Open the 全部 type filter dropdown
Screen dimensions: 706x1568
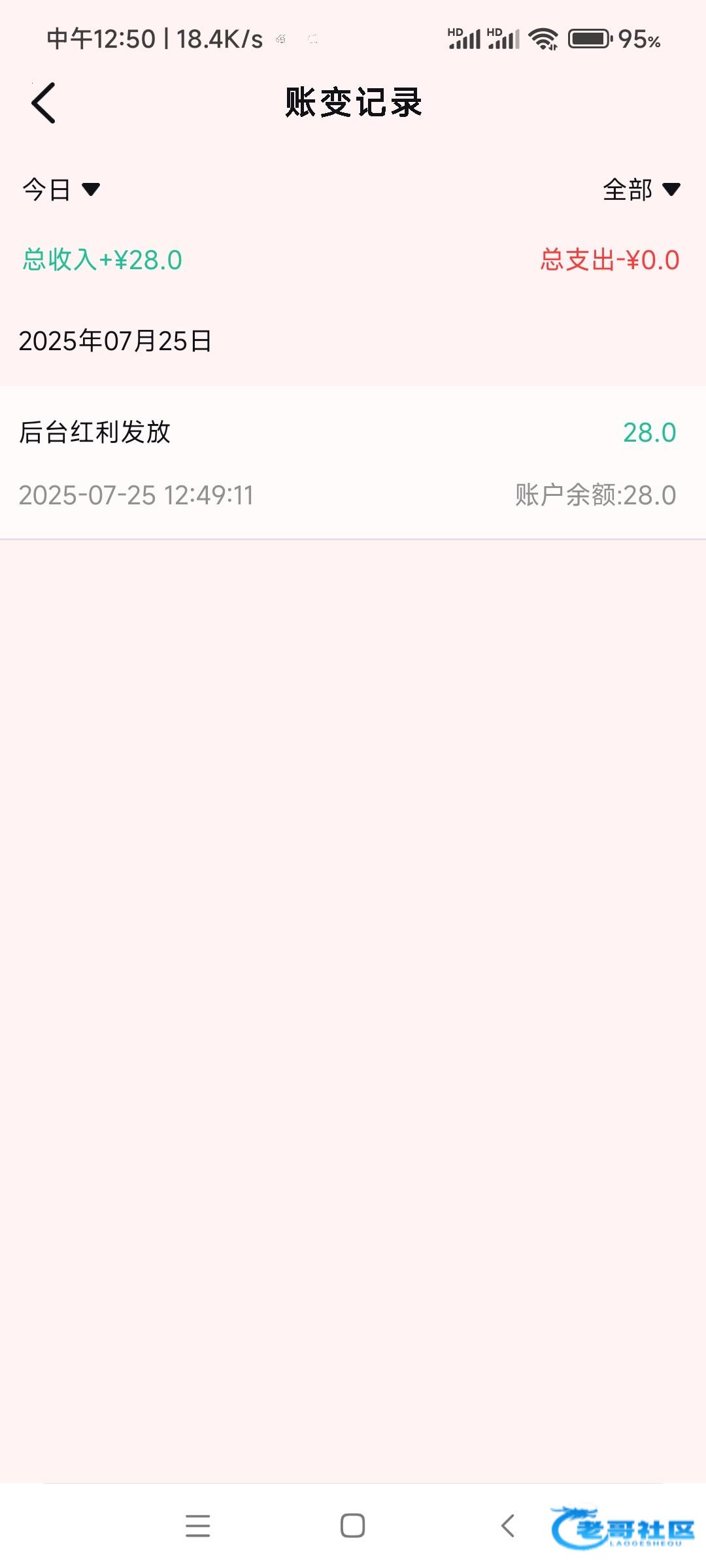tap(641, 189)
